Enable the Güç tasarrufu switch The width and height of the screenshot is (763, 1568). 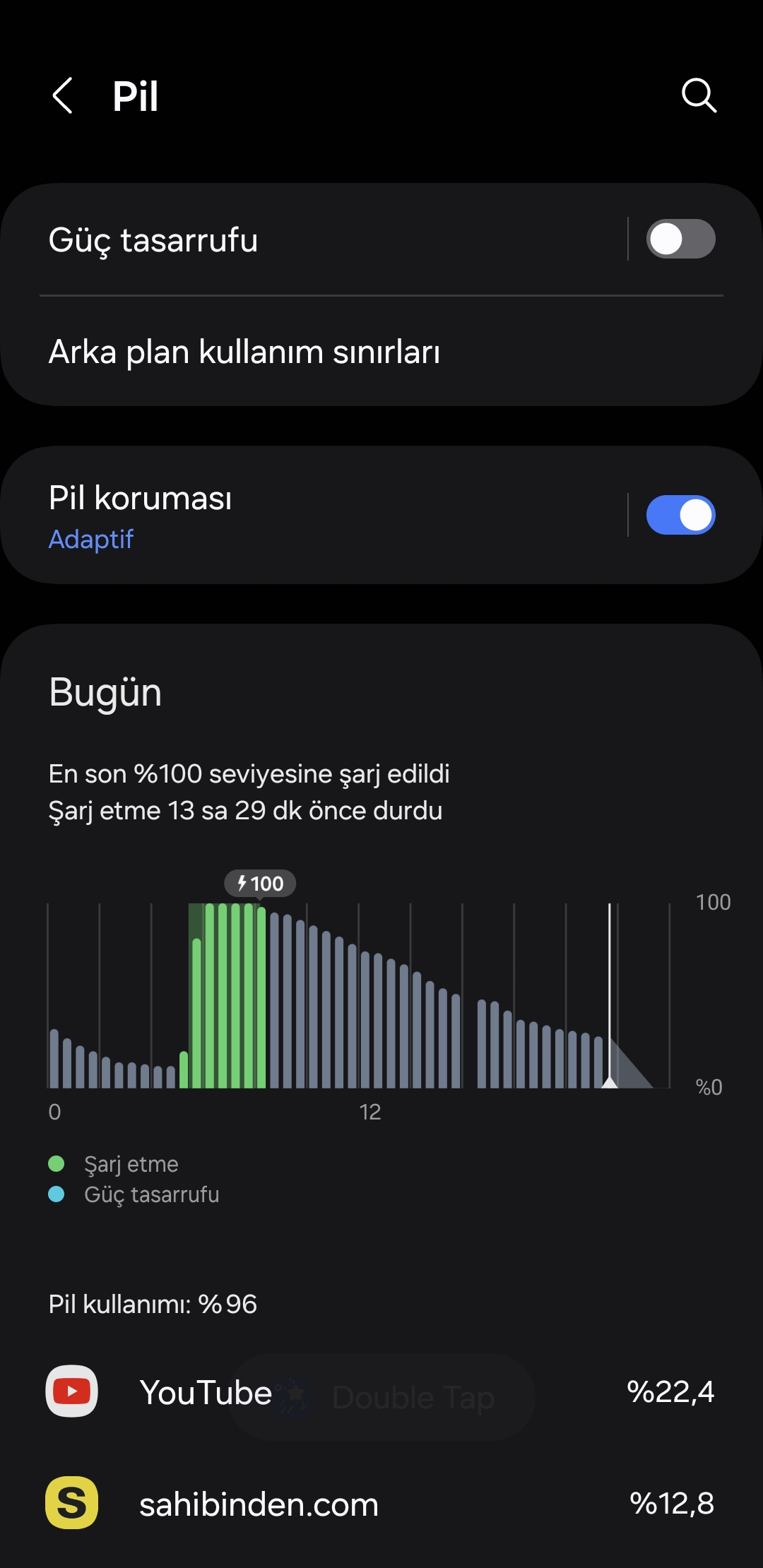[680, 239]
